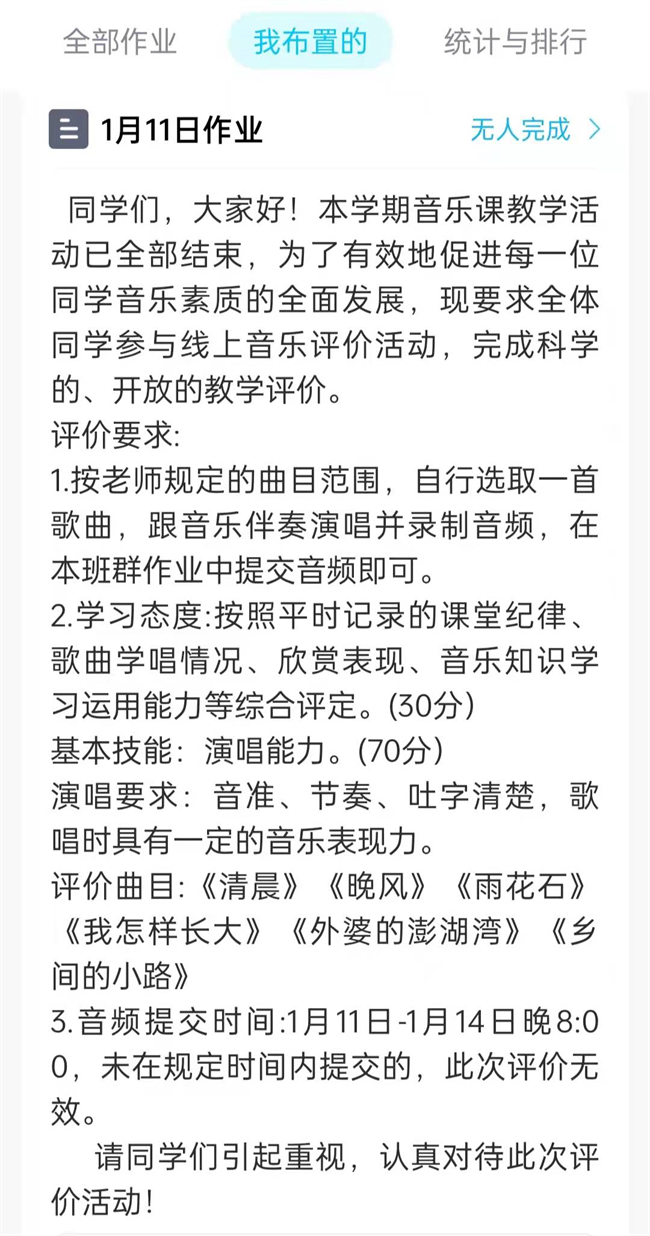Viewport: 650px width, 1236px height.
Task: Switch to the 全部作业 tab
Action: tap(120, 42)
